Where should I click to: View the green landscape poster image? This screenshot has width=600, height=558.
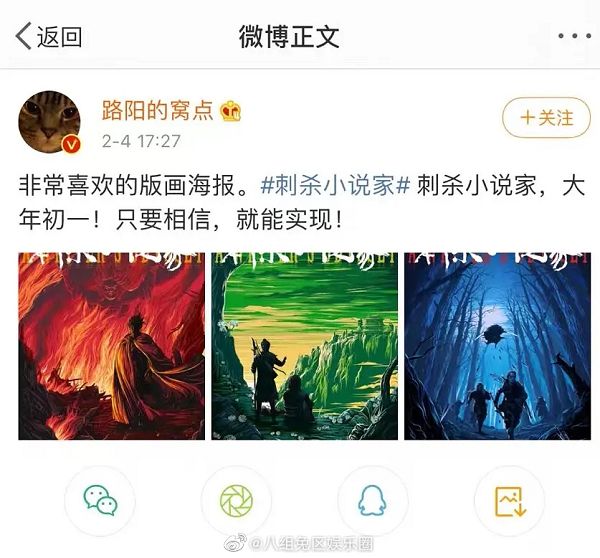303,346
